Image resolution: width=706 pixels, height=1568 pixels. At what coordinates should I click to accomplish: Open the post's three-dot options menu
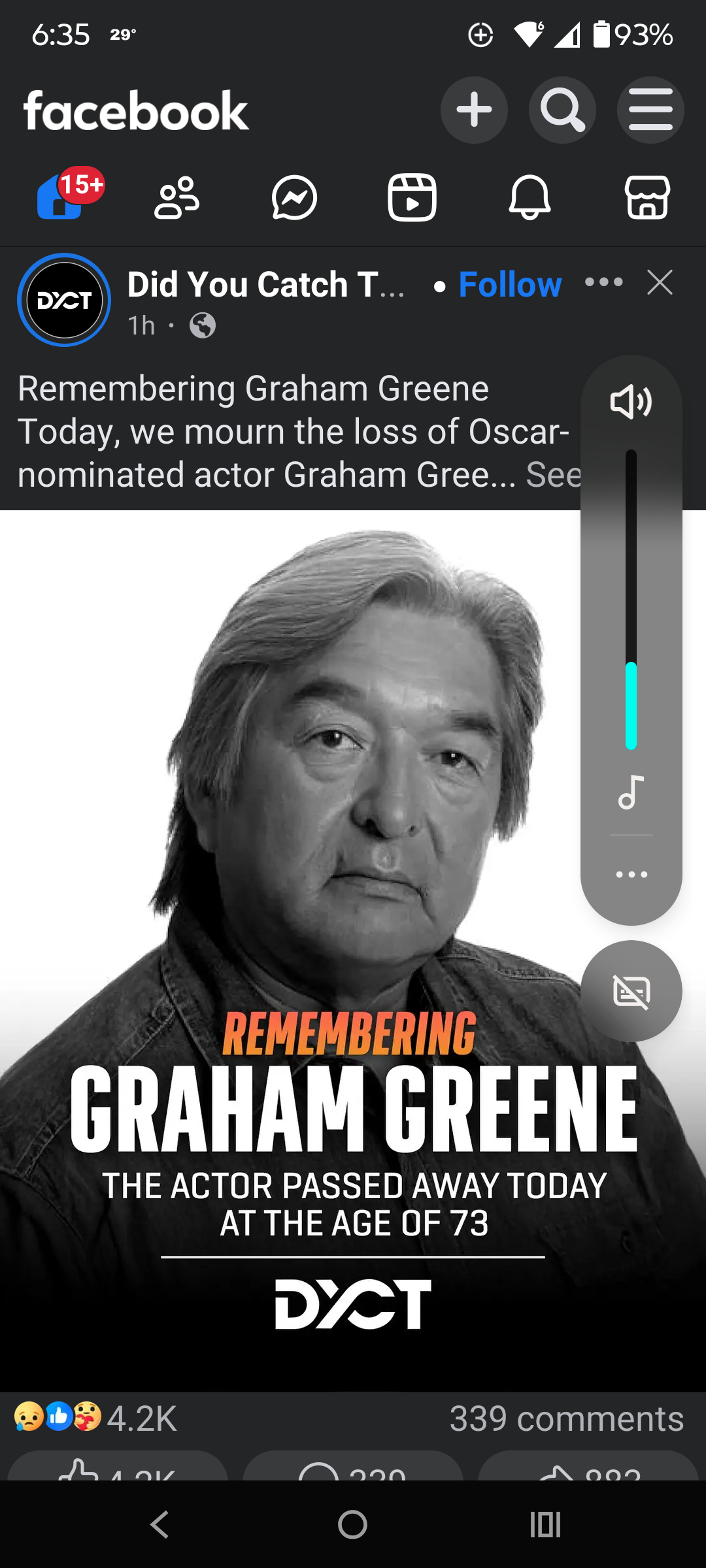point(604,282)
